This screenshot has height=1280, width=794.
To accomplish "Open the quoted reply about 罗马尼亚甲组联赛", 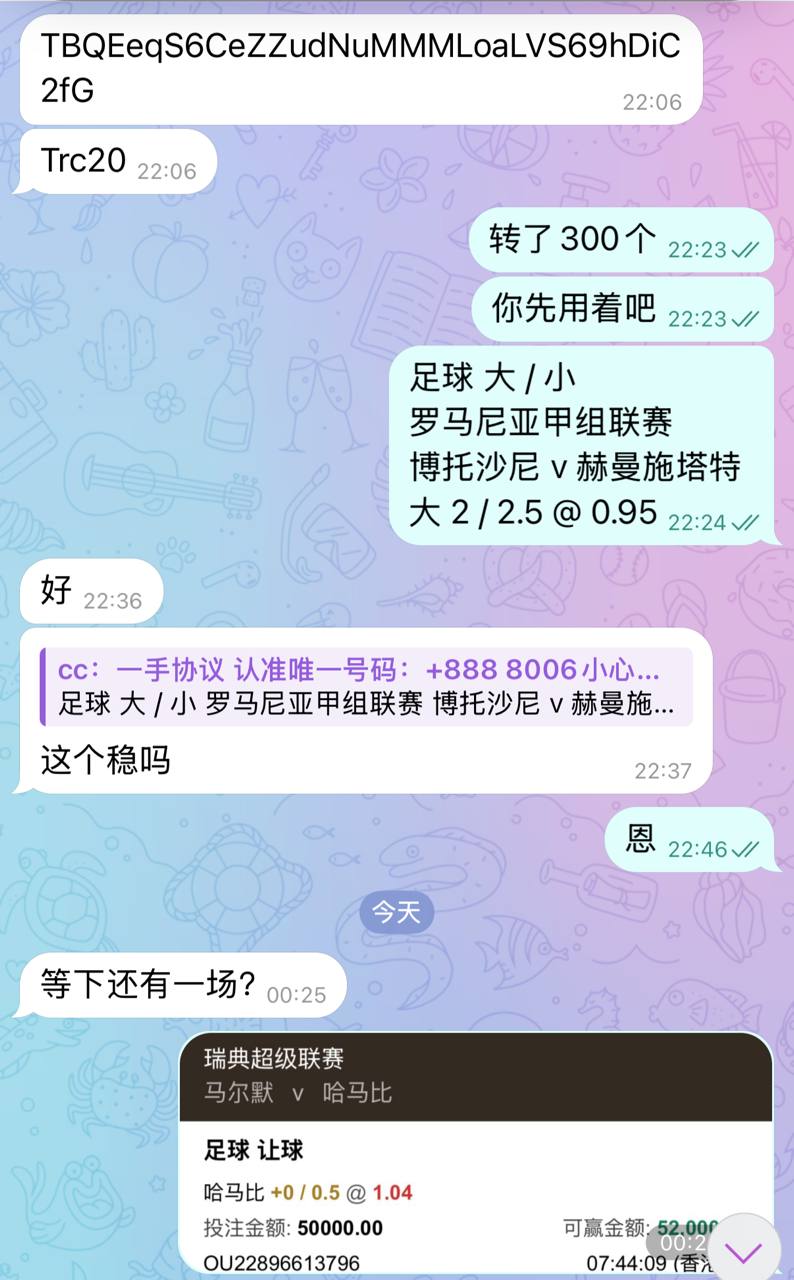I will click(x=365, y=687).
